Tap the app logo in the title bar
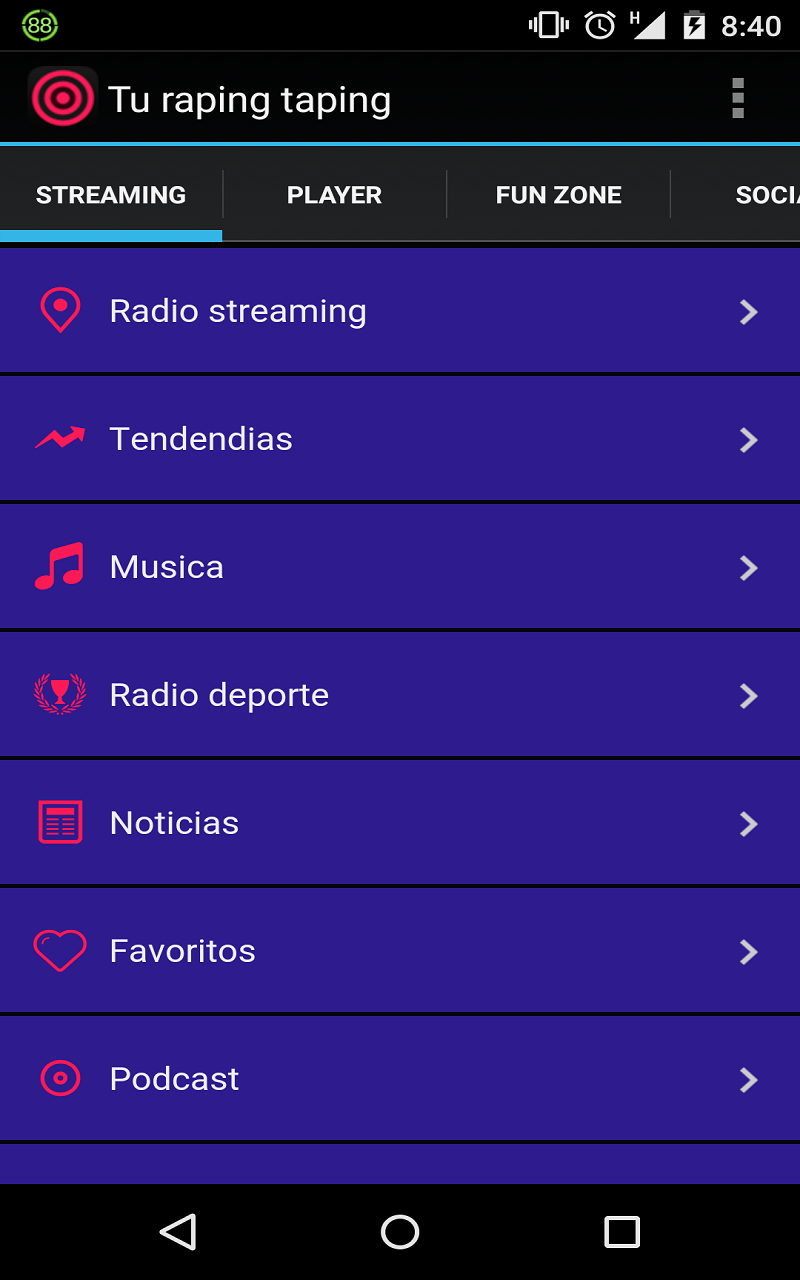The image size is (800, 1280). [x=62, y=98]
